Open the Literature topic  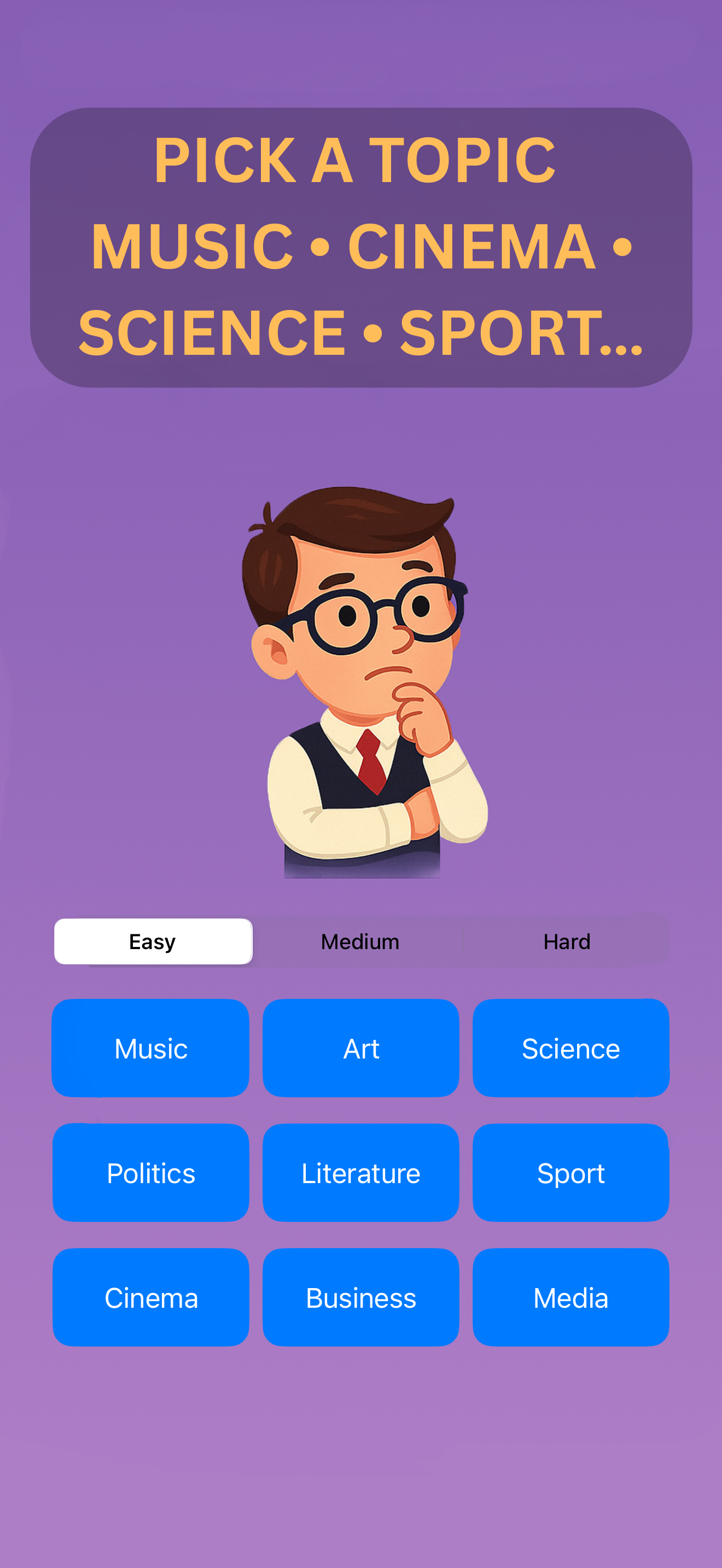[x=360, y=1172]
